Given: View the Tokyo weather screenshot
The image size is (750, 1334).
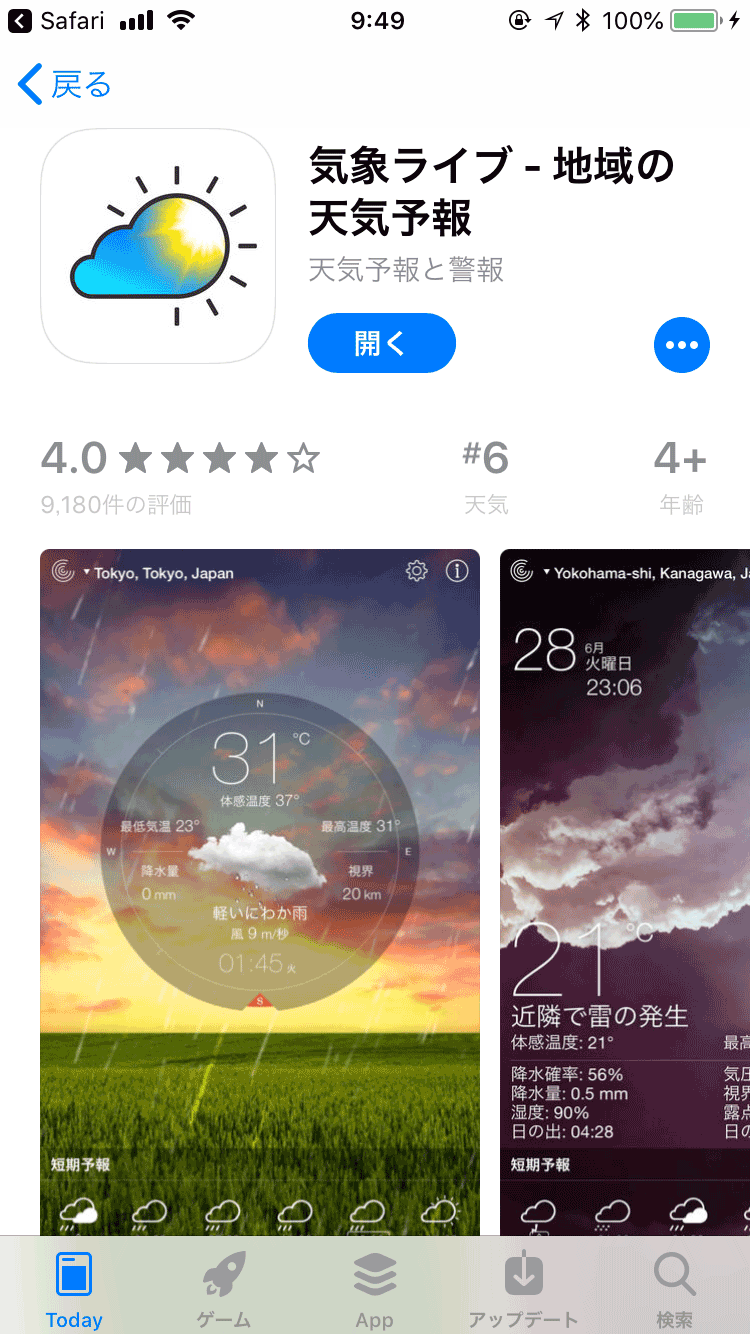Looking at the screenshot, I should (260, 892).
